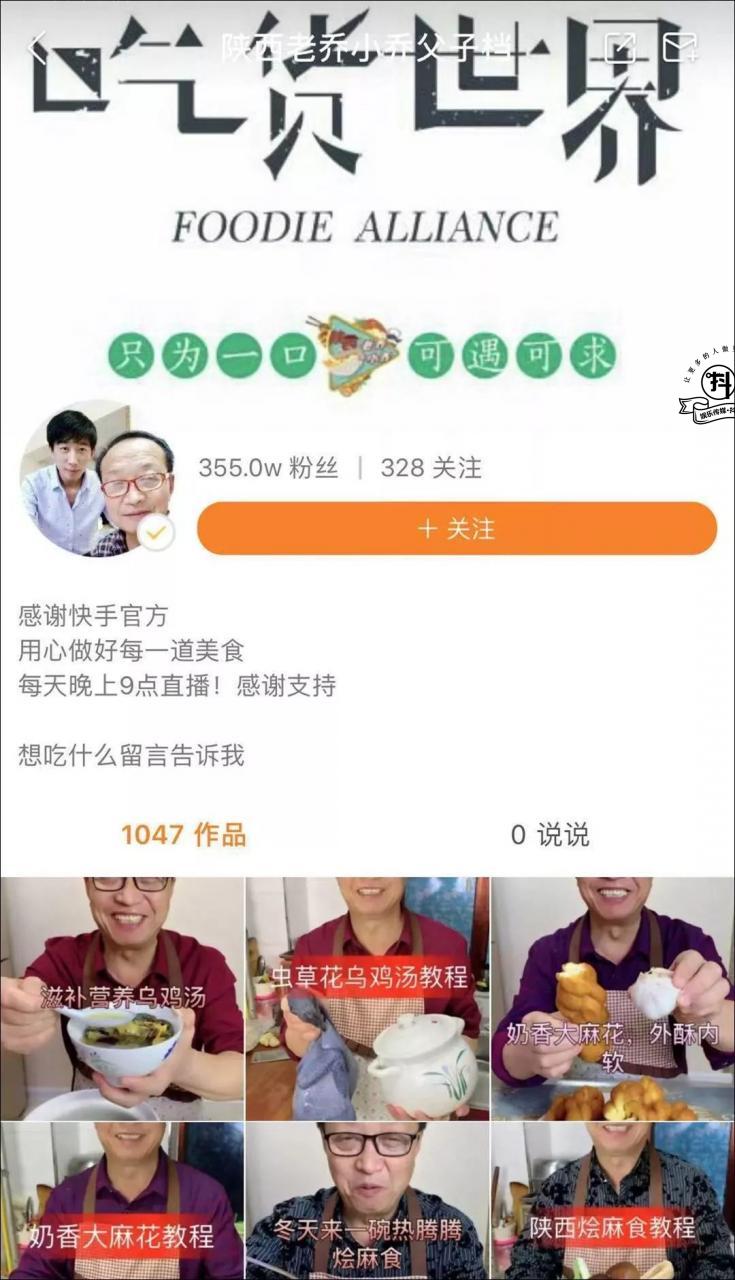This screenshot has width=735, height=1280.
Task: Open the 328 关注 following list
Action: 431,467
